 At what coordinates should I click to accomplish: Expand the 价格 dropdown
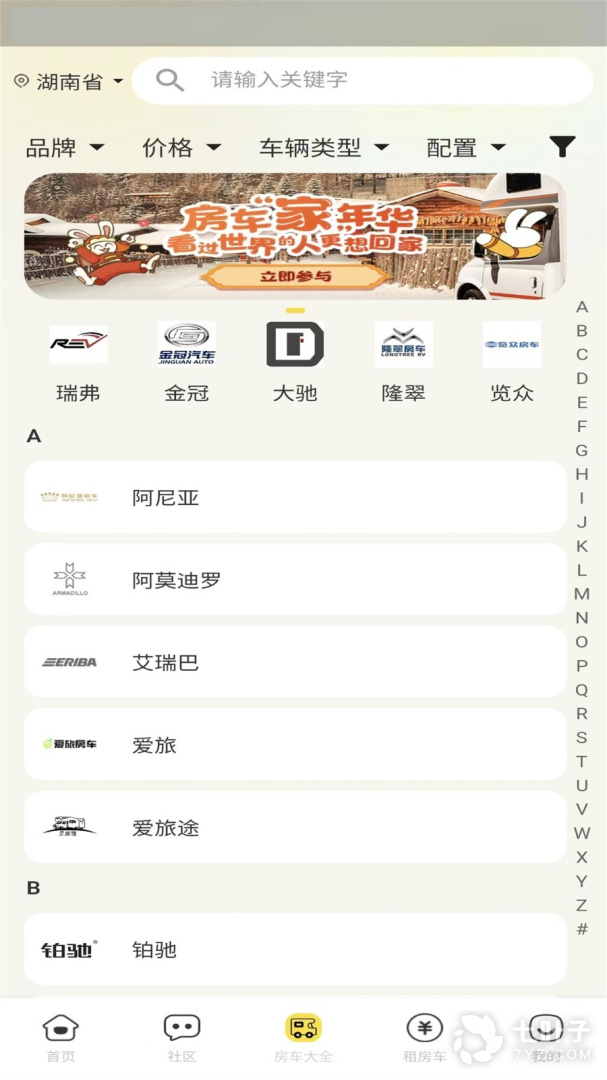point(181,148)
